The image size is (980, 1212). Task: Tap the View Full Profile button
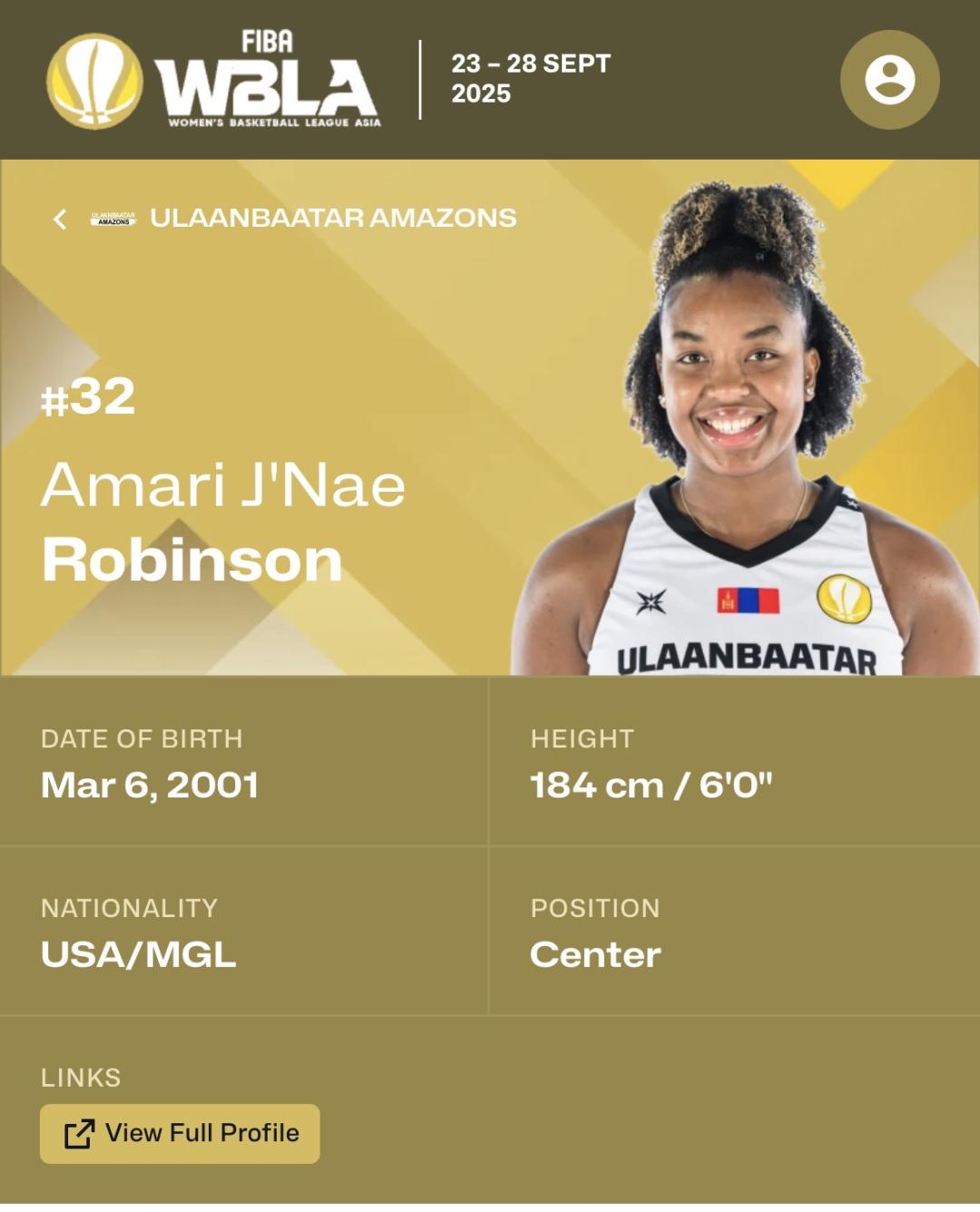(180, 1133)
